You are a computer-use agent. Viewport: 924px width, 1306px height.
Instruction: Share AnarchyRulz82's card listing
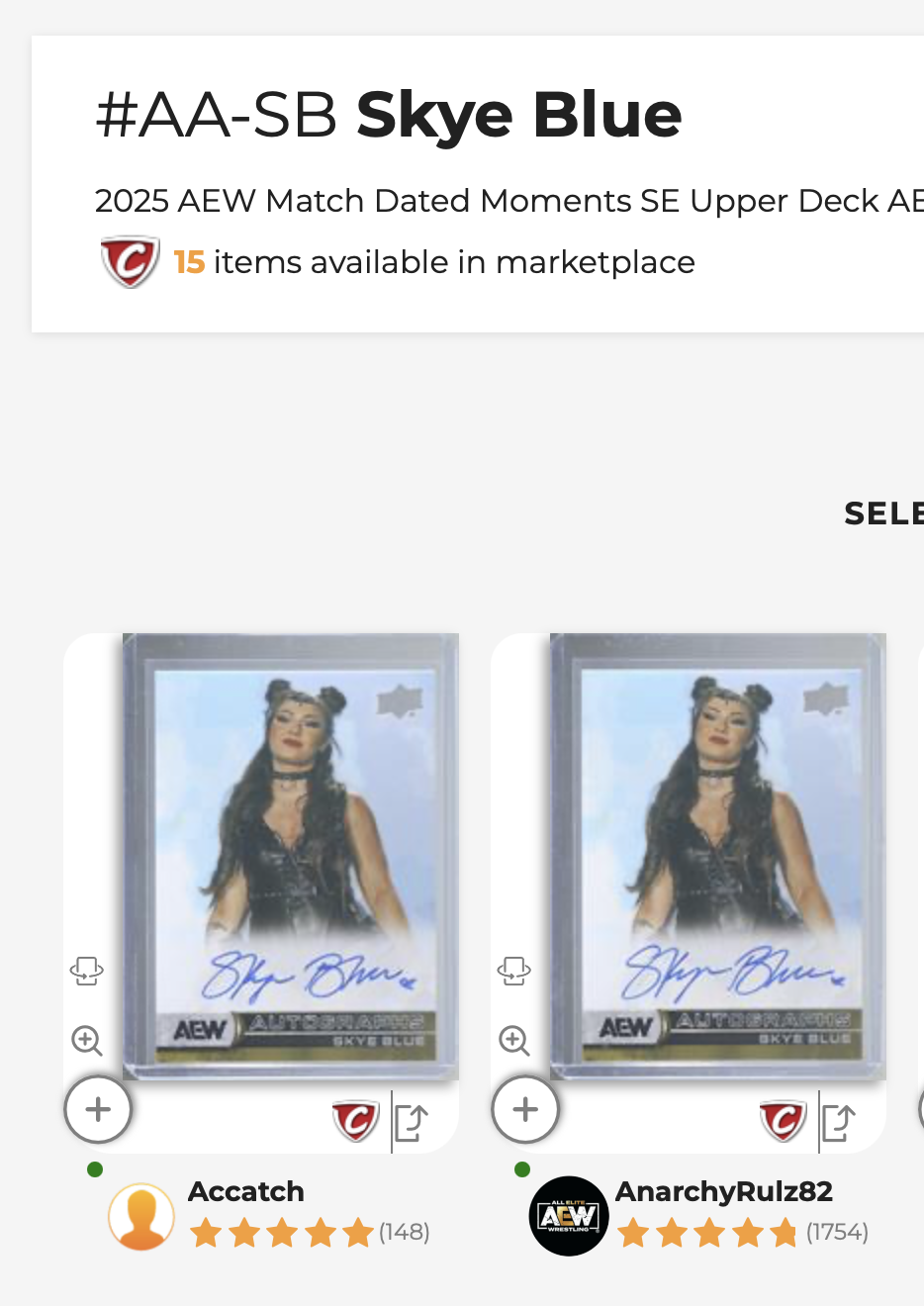839,1122
